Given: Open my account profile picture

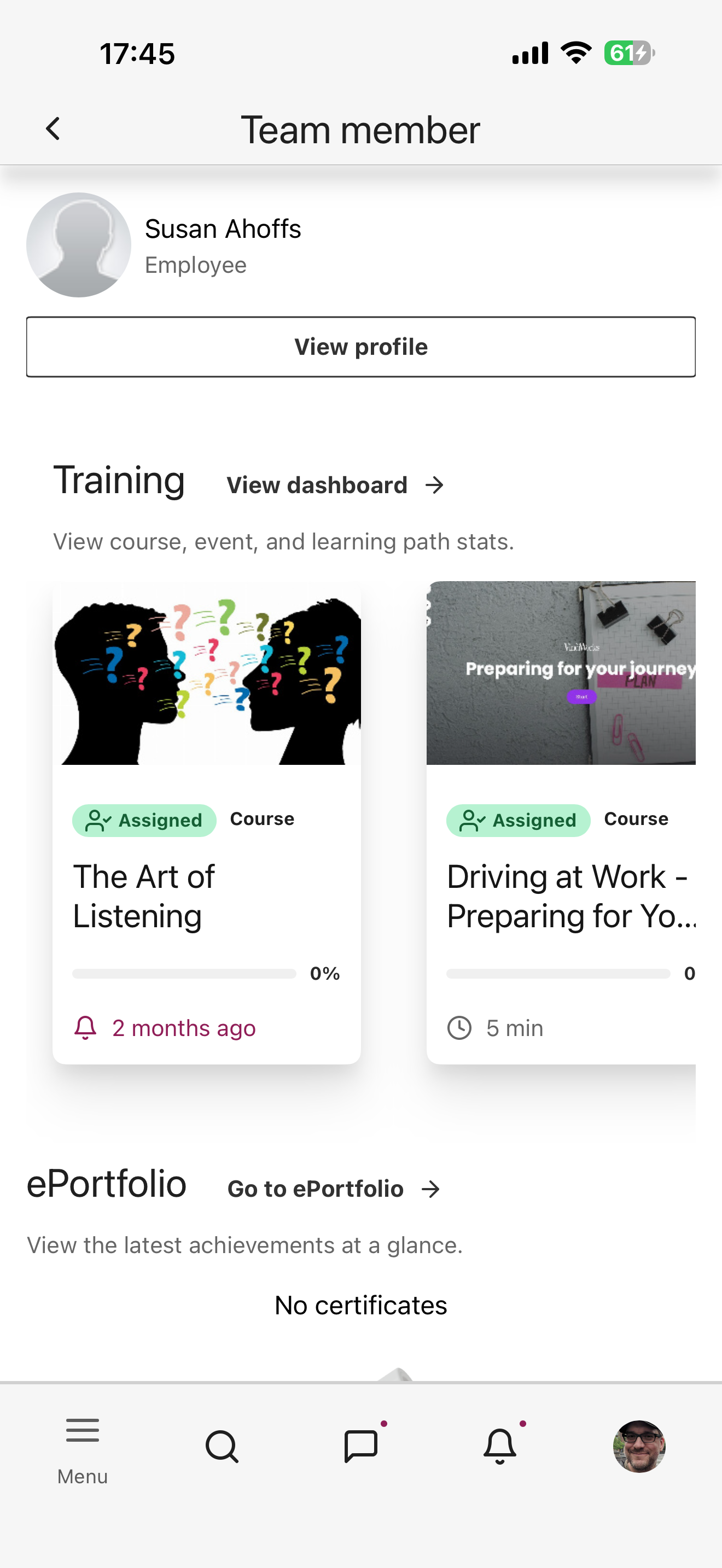Looking at the screenshot, I should 639,1446.
